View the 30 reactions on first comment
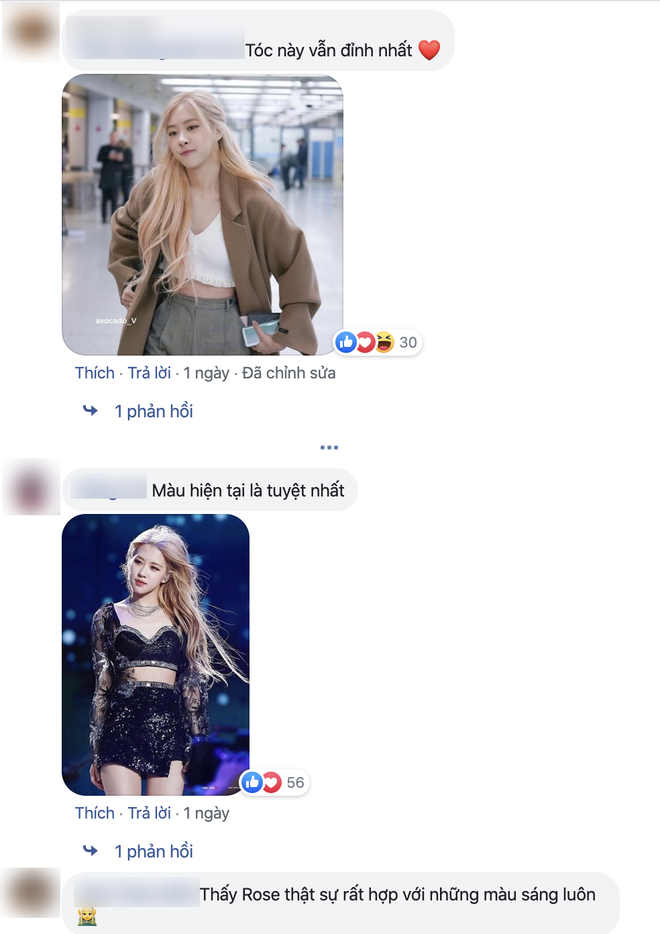The width and height of the screenshot is (660, 934). [x=377, y=342]
